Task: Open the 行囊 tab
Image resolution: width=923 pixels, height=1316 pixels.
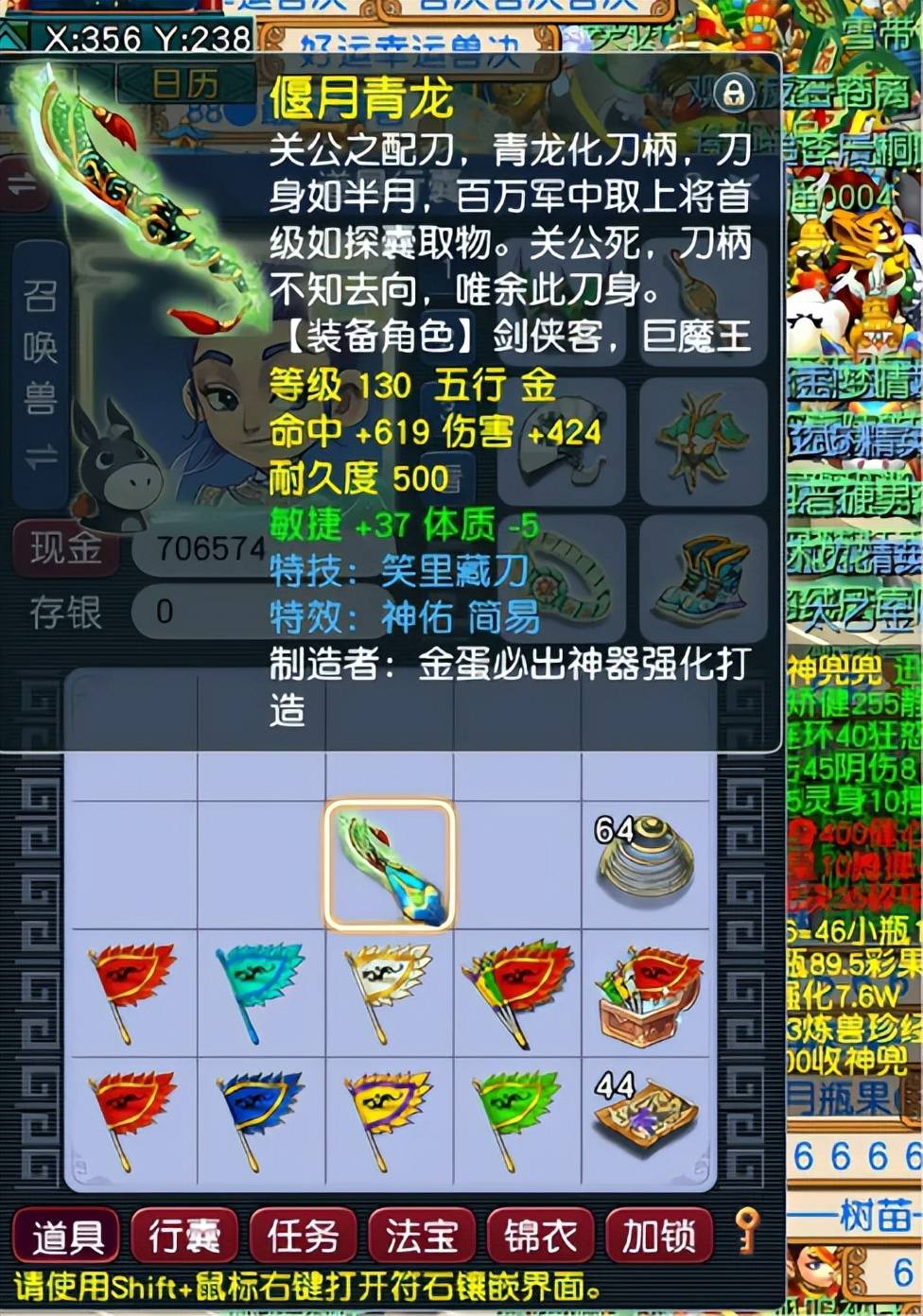Action: pyautogui.click(x=184, y=1236)
